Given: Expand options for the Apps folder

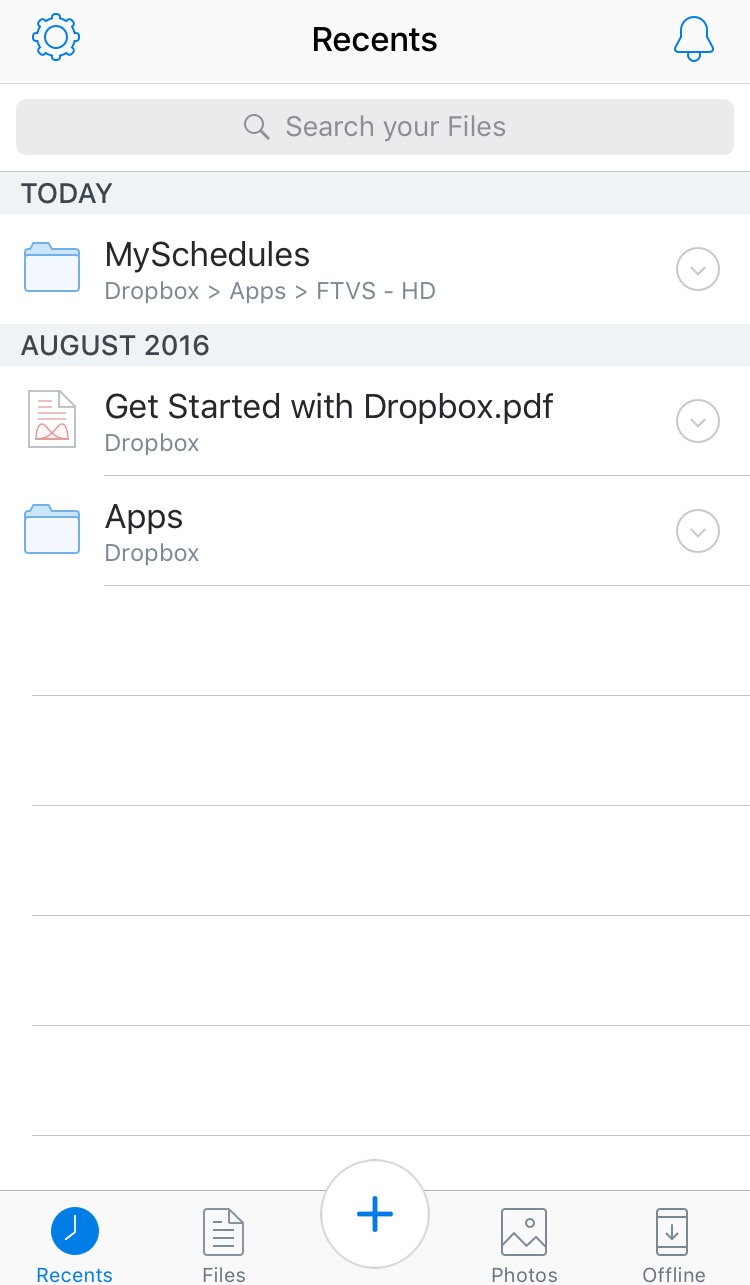Looking at the screenshot, I should tap(698, 531).
